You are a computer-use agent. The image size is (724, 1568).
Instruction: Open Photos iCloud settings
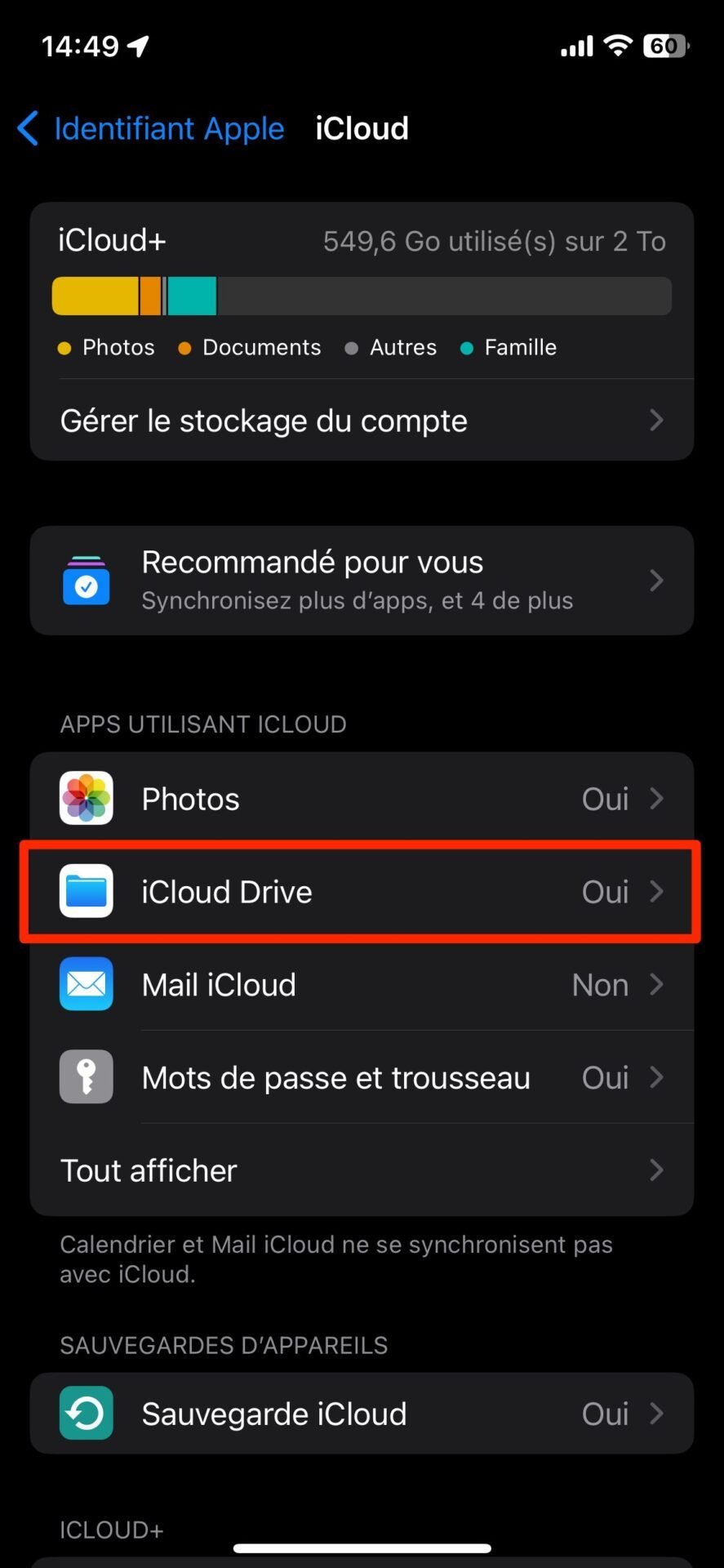point(362,799)
